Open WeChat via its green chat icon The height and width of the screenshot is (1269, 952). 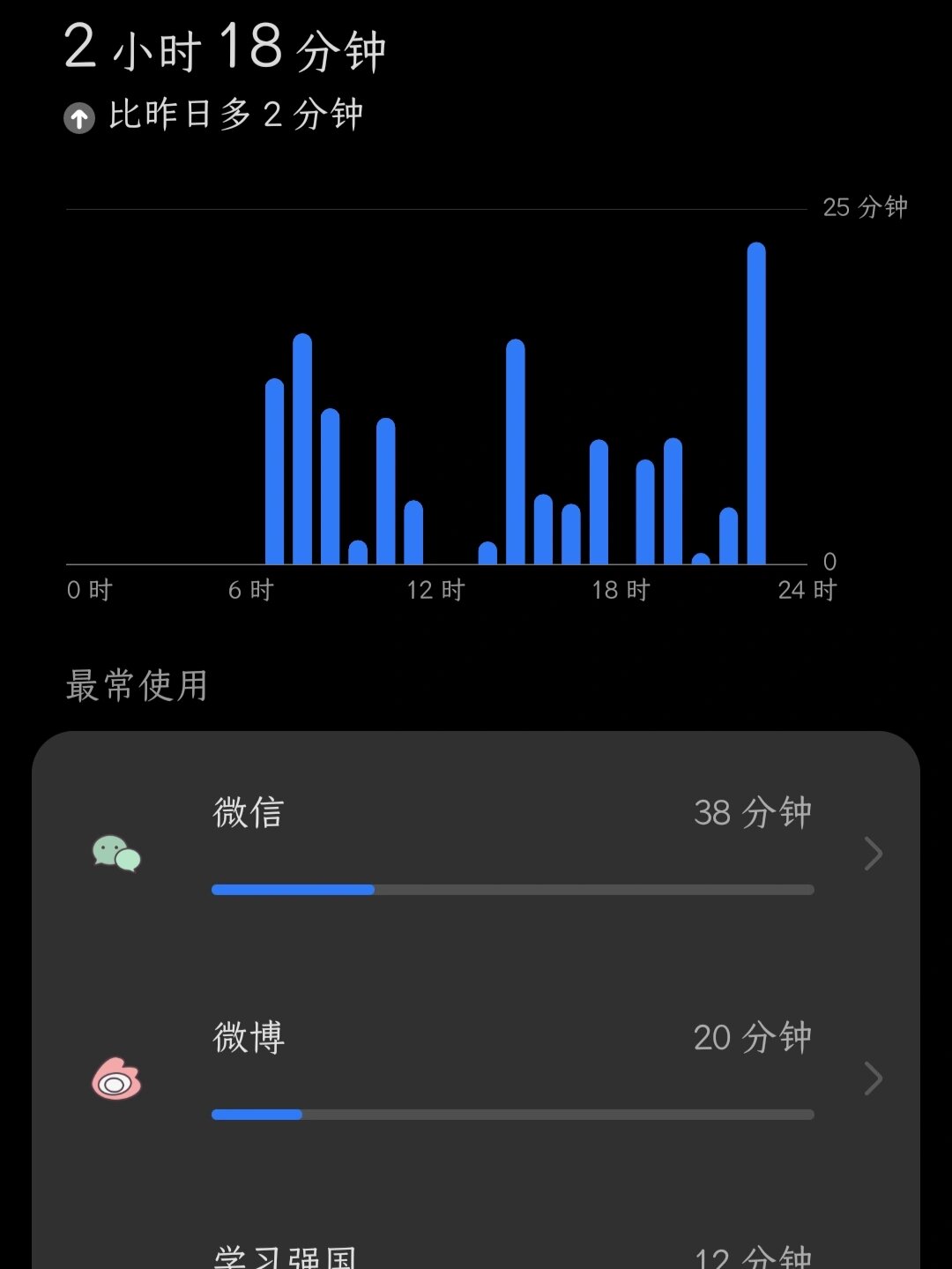pos(115,852)
